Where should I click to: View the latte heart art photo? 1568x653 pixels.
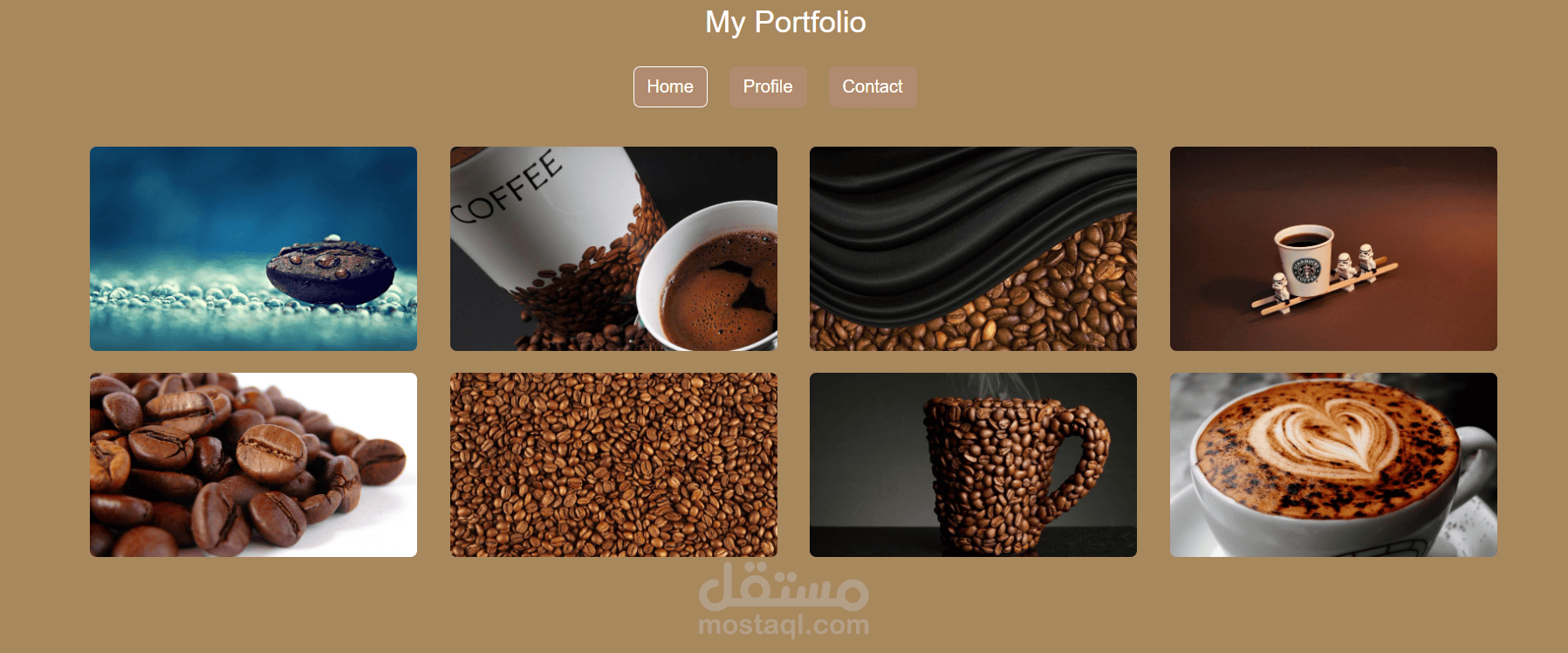click(x=1333, y=464)
